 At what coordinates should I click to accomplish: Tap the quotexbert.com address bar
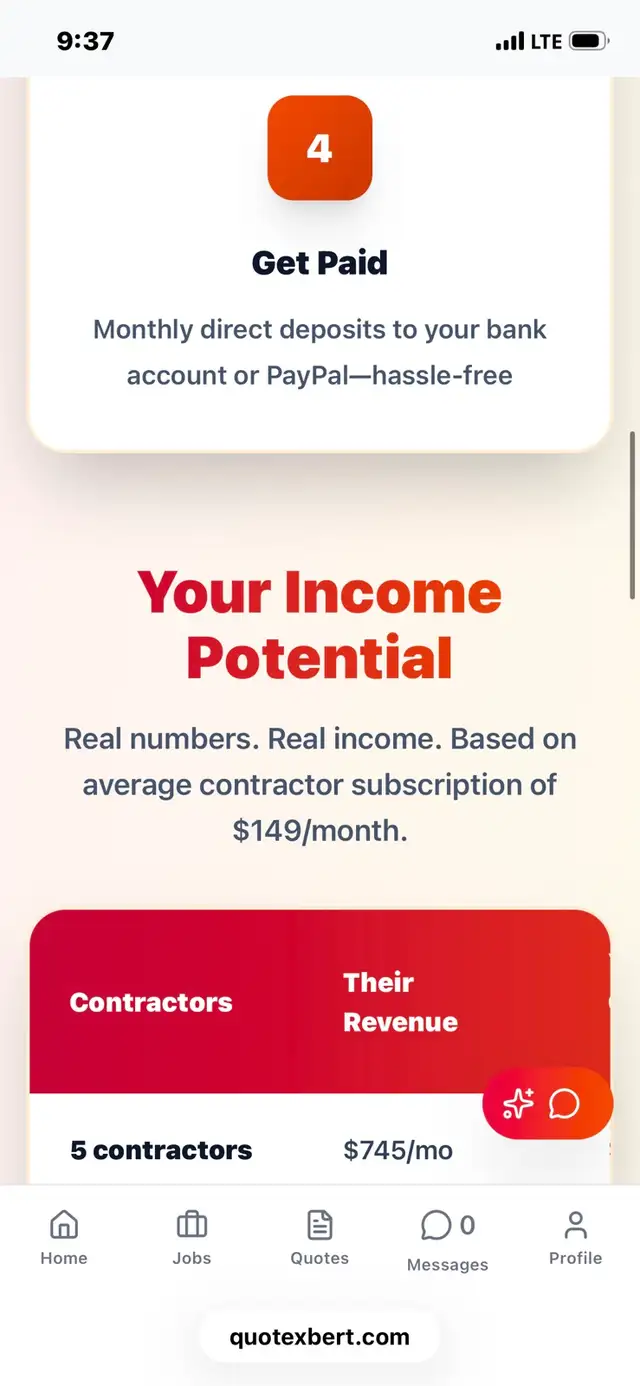[320, 1337]
